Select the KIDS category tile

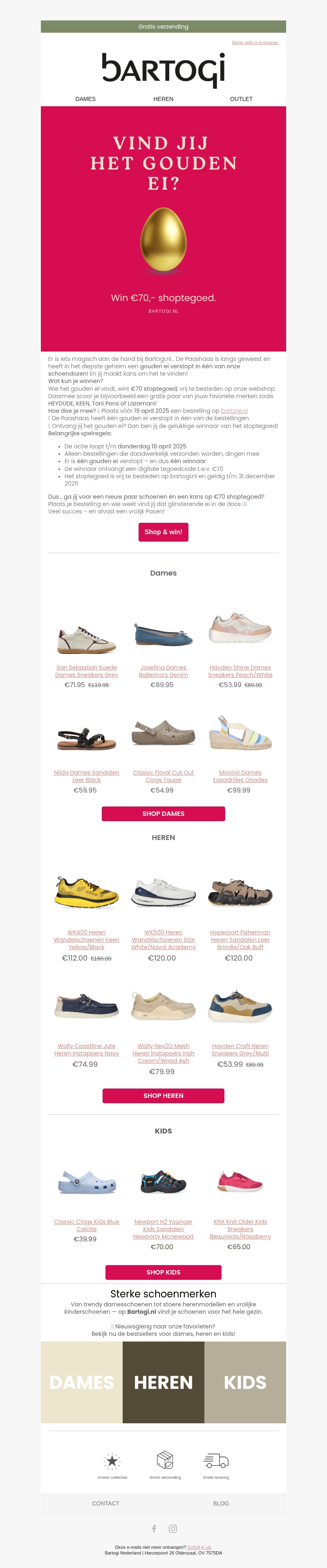245,1382
